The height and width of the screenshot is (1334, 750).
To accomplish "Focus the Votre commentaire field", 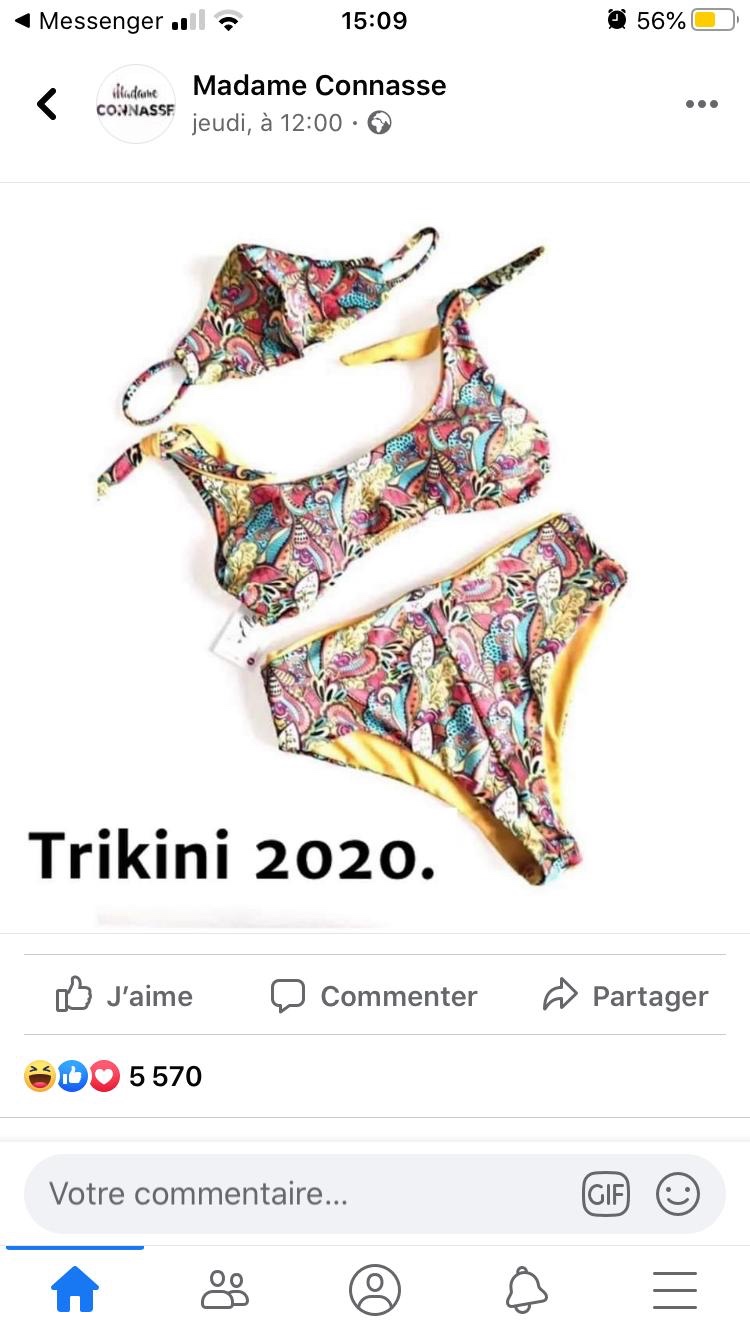I will [300, 1193].
